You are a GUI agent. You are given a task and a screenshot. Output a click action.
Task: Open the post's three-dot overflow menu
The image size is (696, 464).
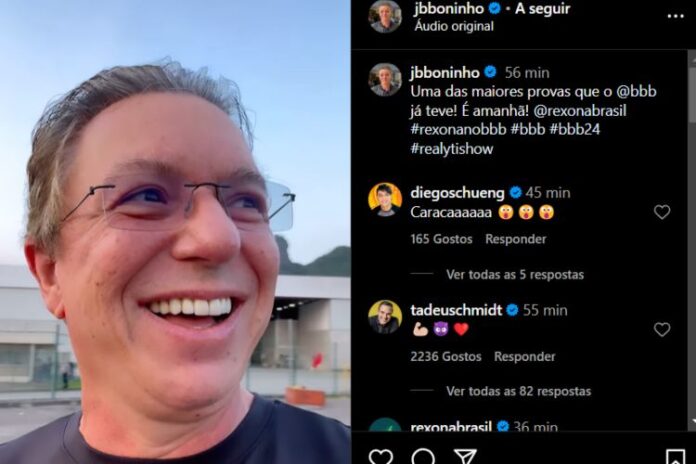(x=676, y=16)
